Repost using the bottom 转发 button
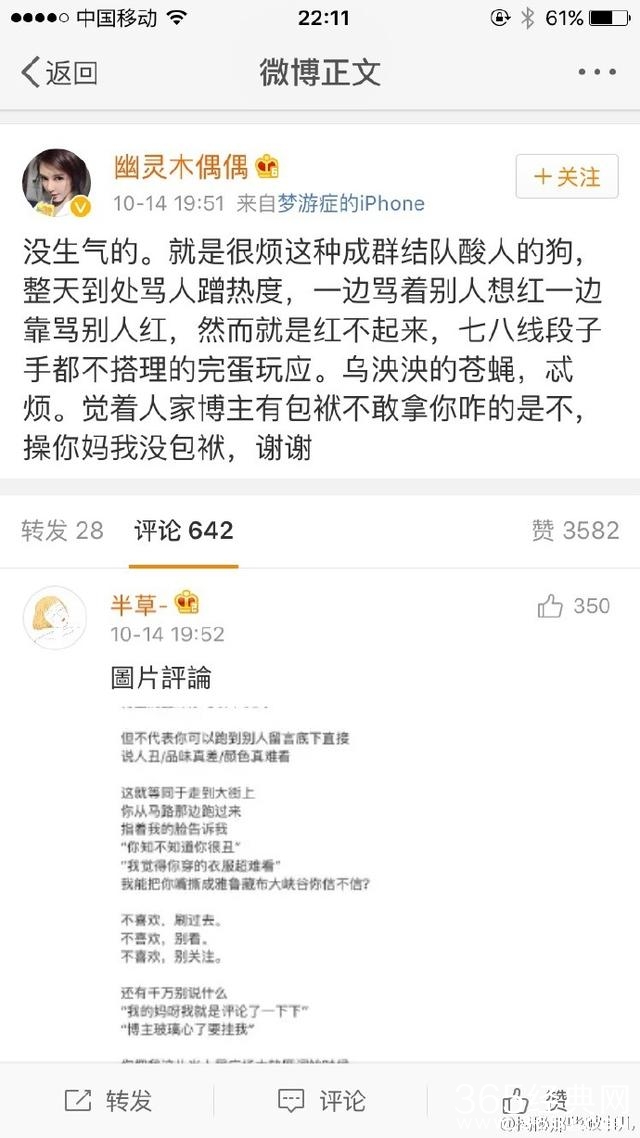The image size is (640, 1138). (108, 1101)
